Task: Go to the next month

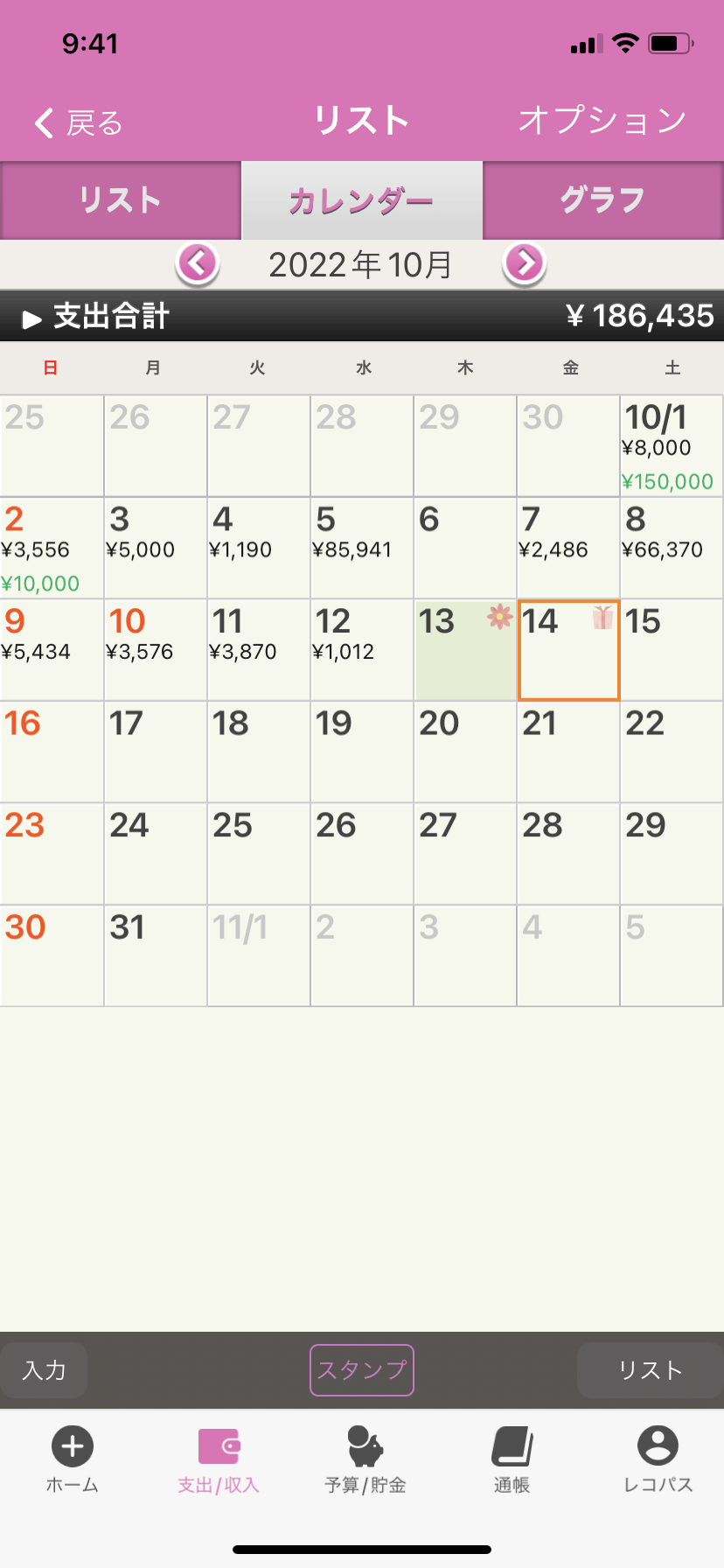Action: tap(525, 262)
